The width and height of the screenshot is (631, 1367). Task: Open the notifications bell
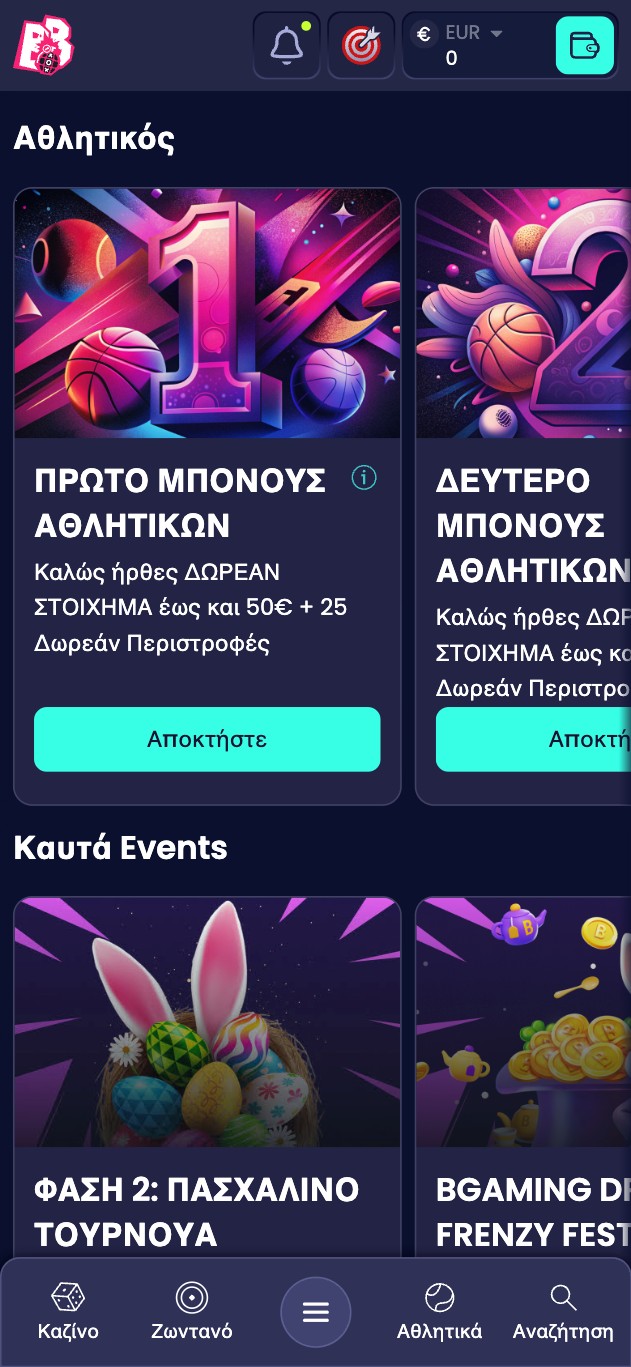[x=286, y=45]
